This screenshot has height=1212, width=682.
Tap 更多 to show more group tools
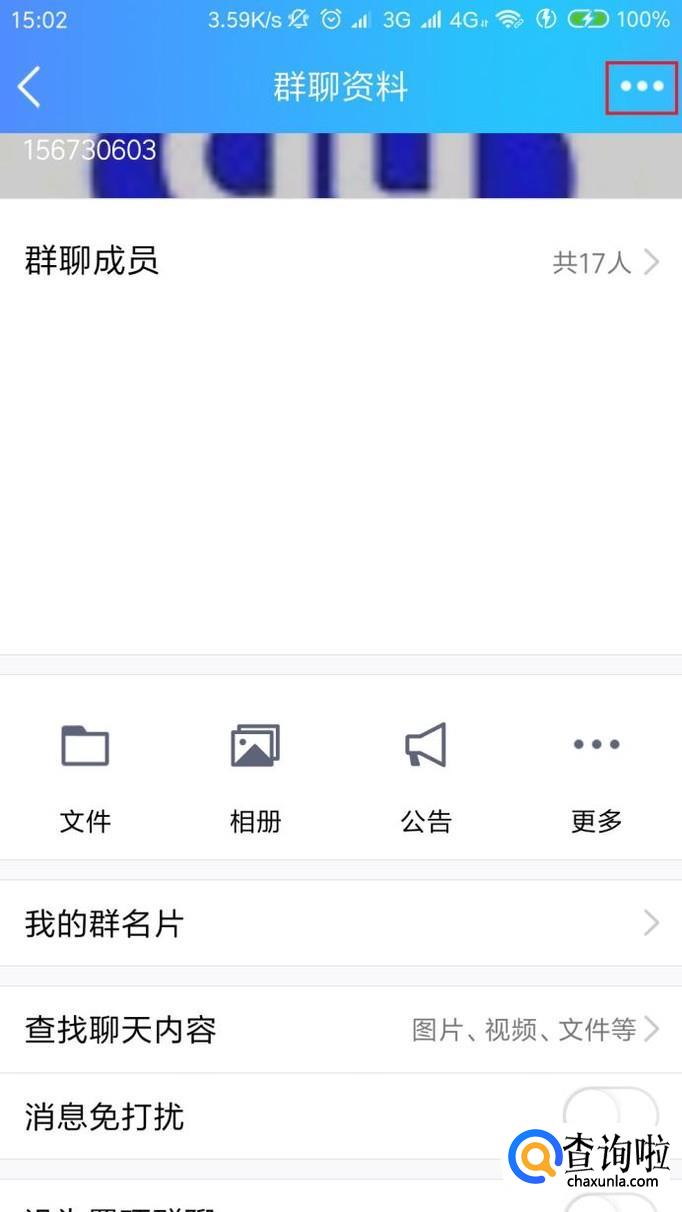(x=596, y=770)
